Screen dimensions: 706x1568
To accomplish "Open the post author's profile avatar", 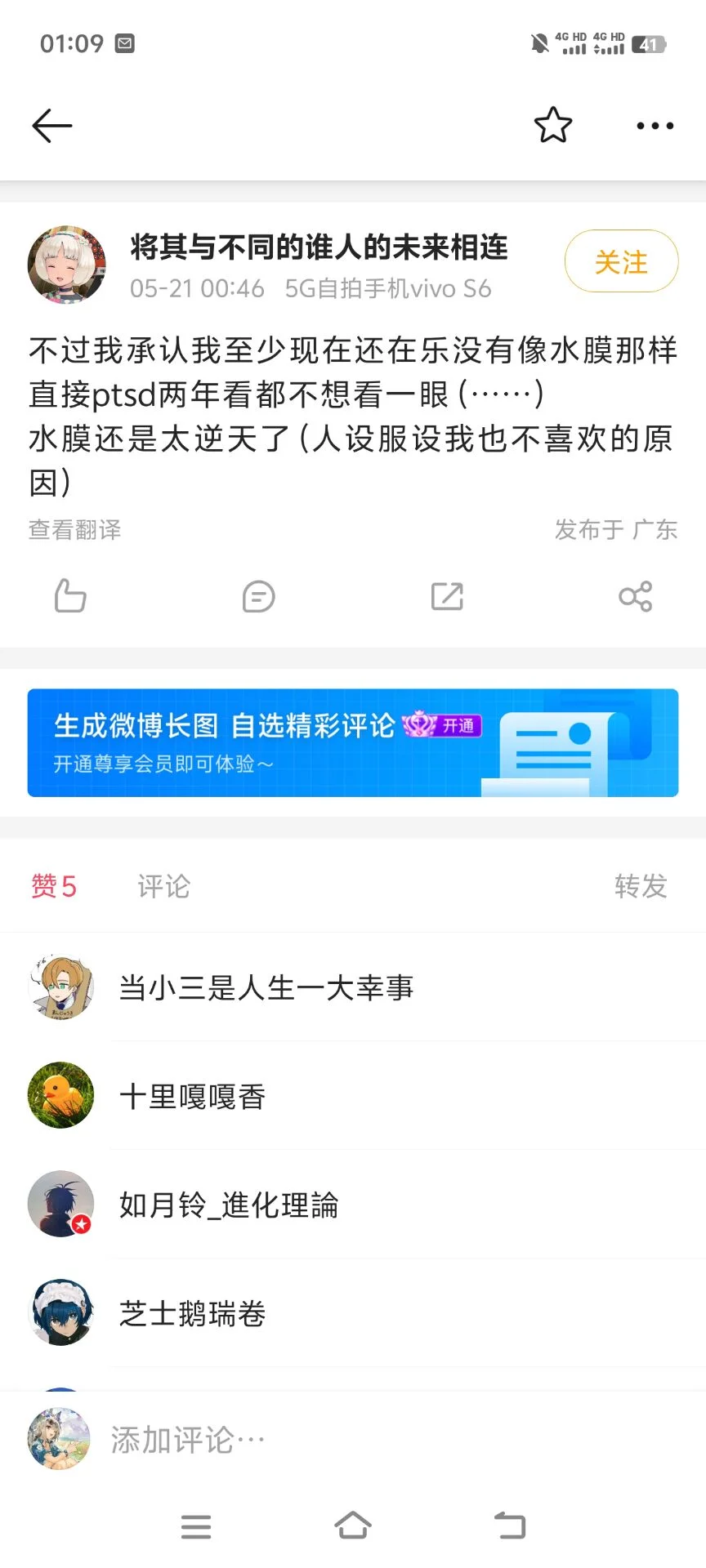I will pyautogui.click(x=67, y=265).
